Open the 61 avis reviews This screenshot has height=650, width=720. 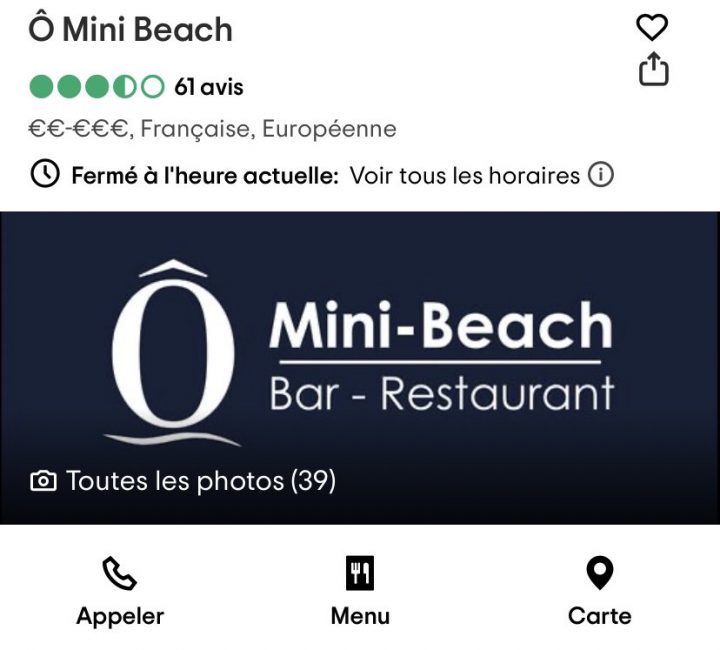pyautogui.click(x=208, y=87)
